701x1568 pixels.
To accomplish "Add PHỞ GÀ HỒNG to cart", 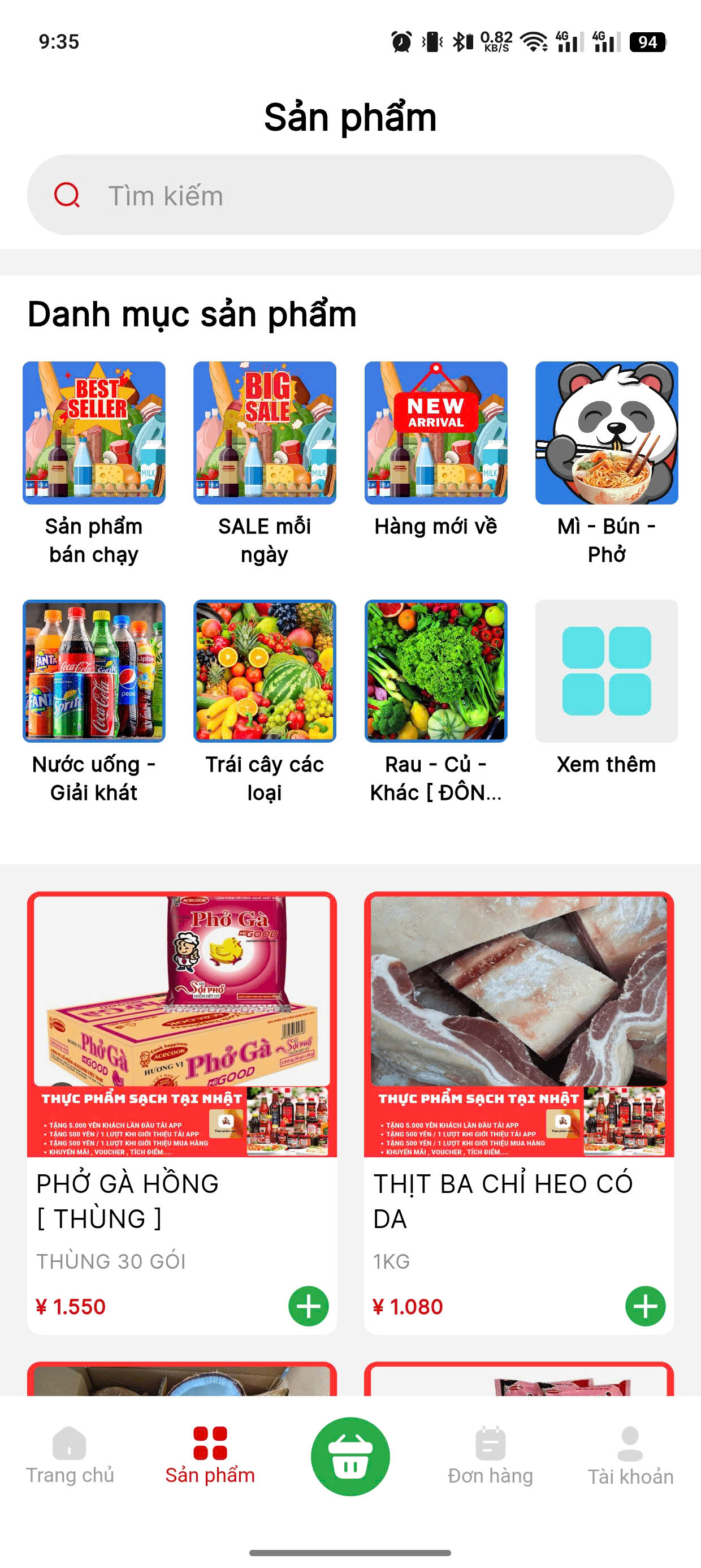I will [309, 1306].
